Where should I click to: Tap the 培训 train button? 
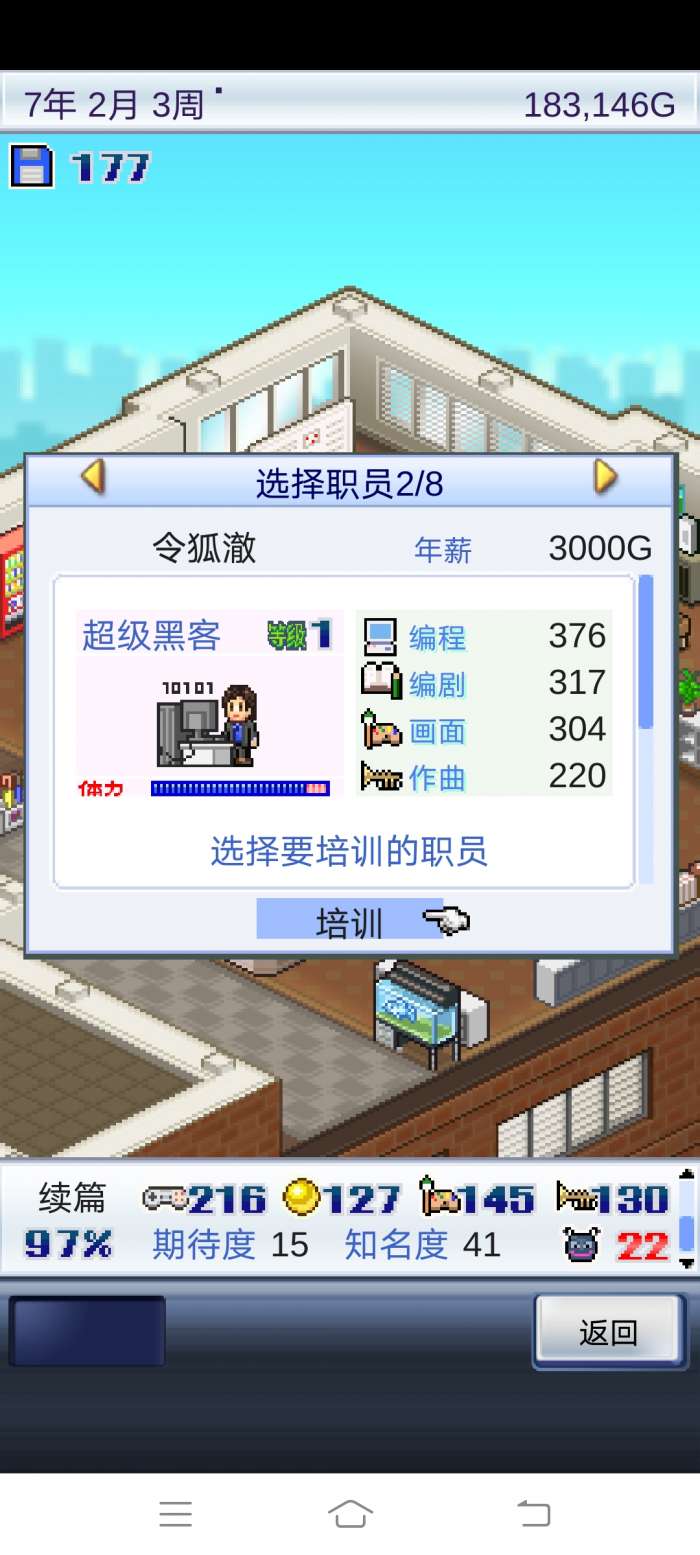349,921
